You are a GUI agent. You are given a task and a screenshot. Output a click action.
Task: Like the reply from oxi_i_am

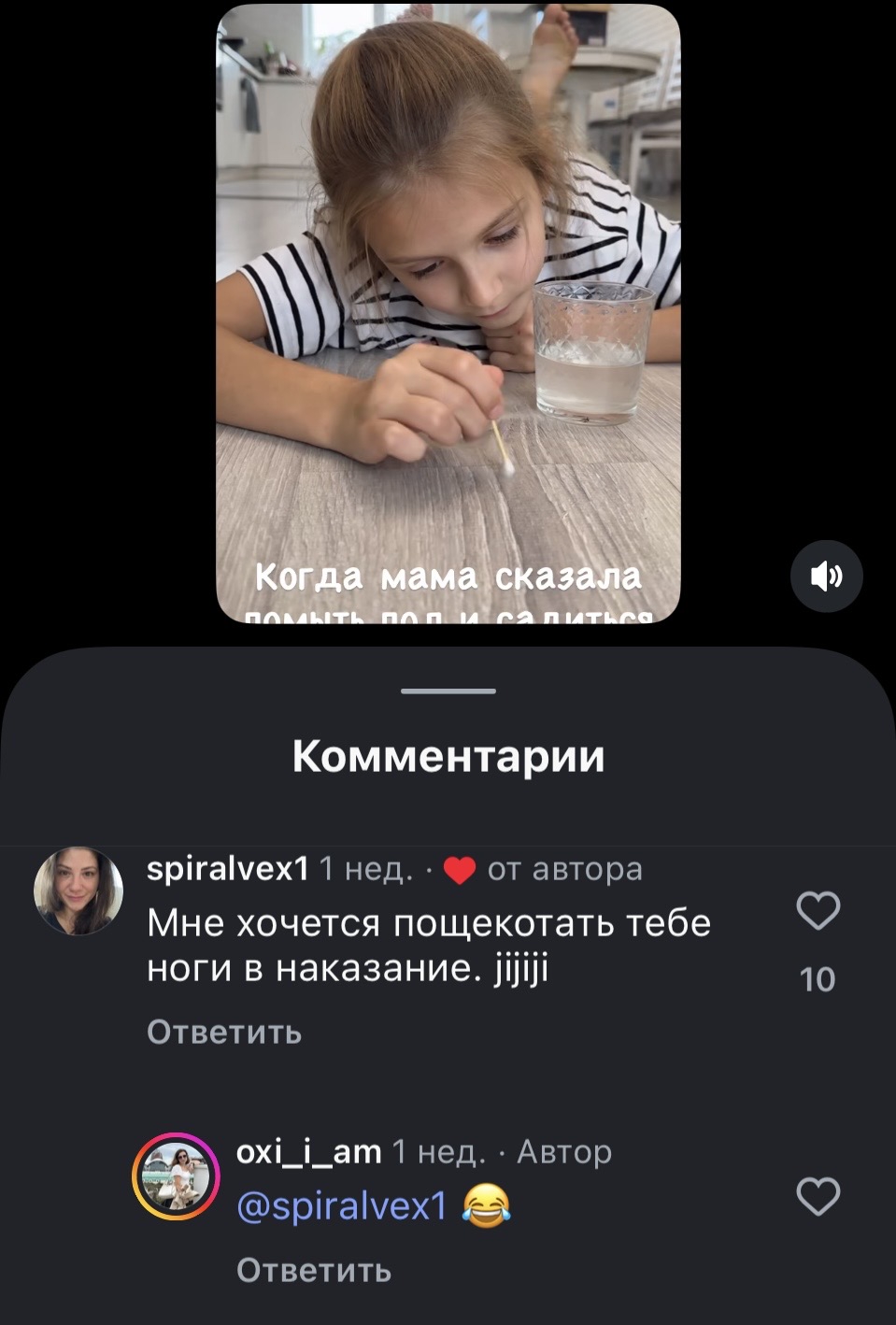(818, 1197)
